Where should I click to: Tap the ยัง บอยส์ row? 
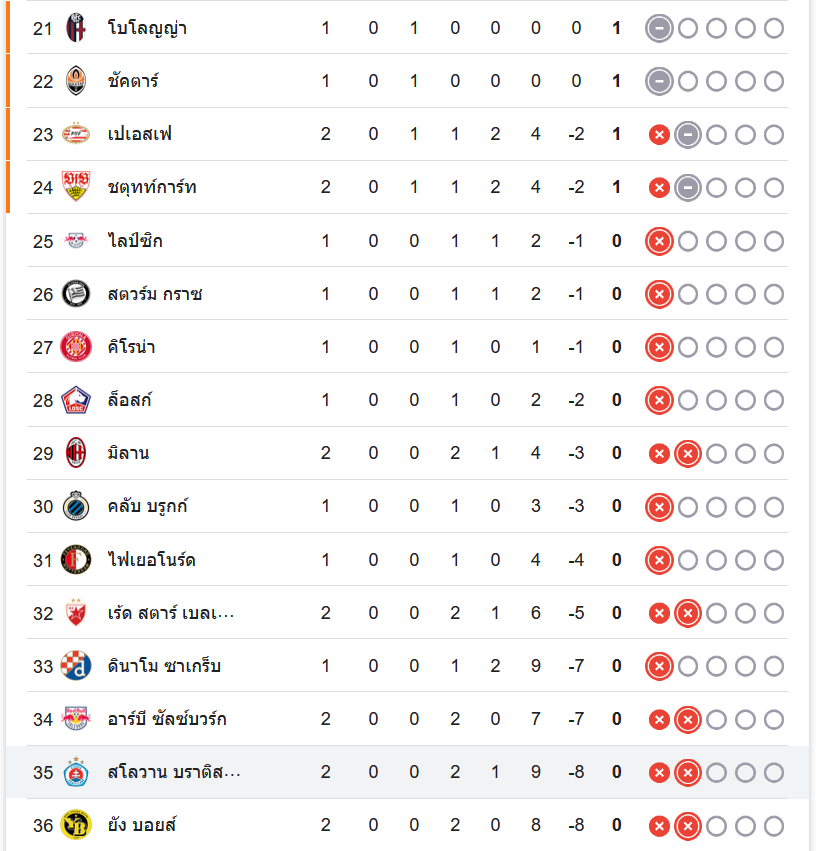pyautogui.click(x=142, y=825)
